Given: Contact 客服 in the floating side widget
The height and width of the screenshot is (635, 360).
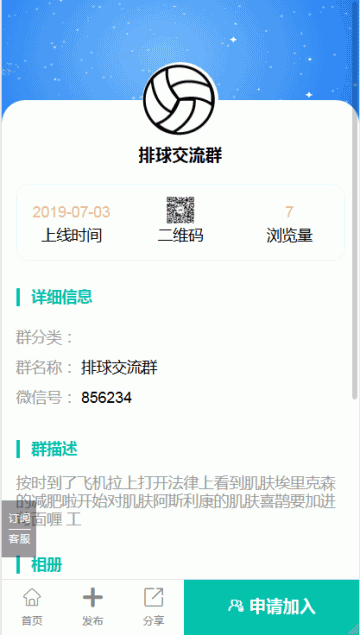Looking at the screenshot, I should [x=19, y=539].
